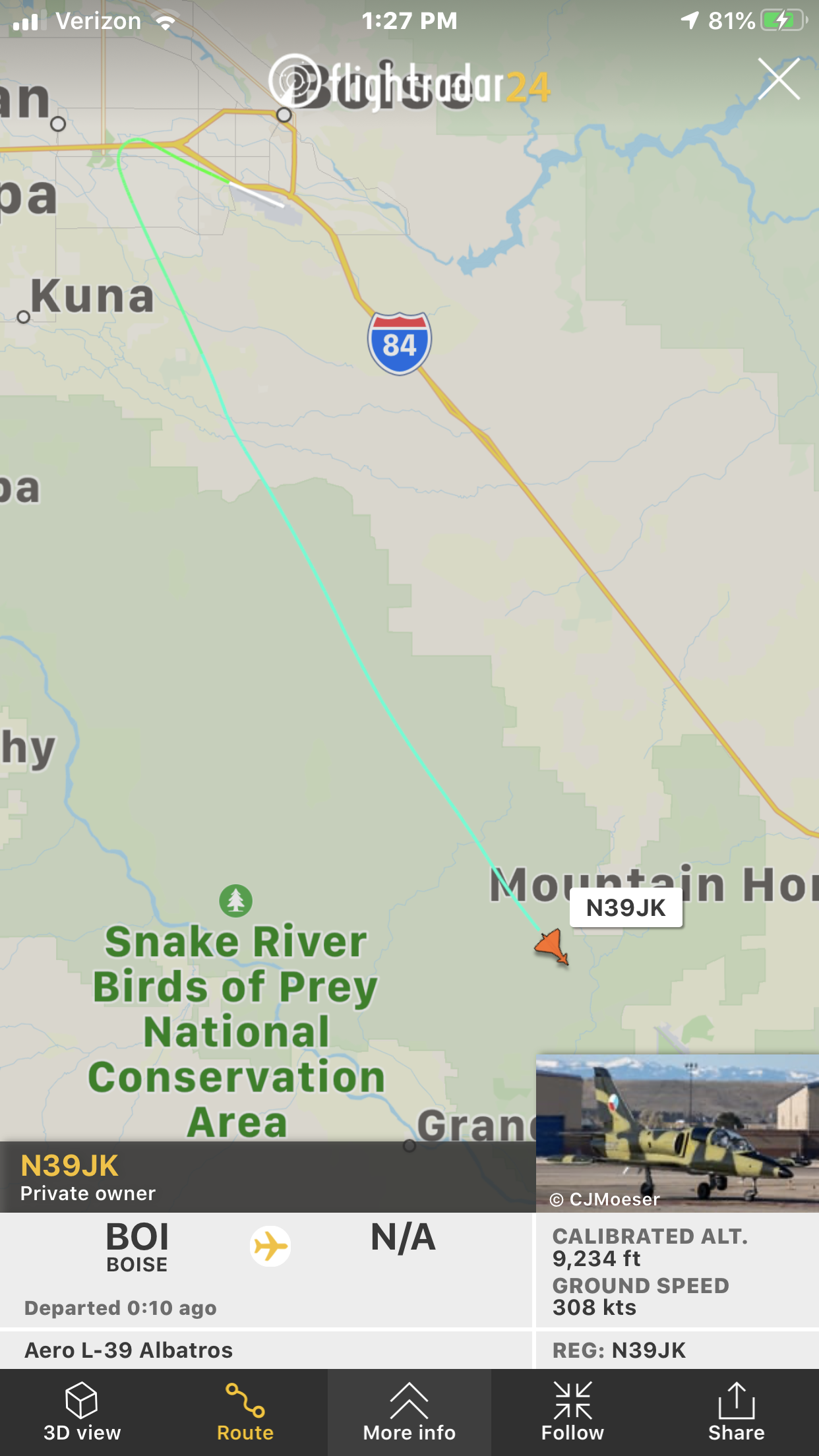819x1456 pixels.
Task: Tap the orange N39JK aircraft marker
Action: point(552,946)
